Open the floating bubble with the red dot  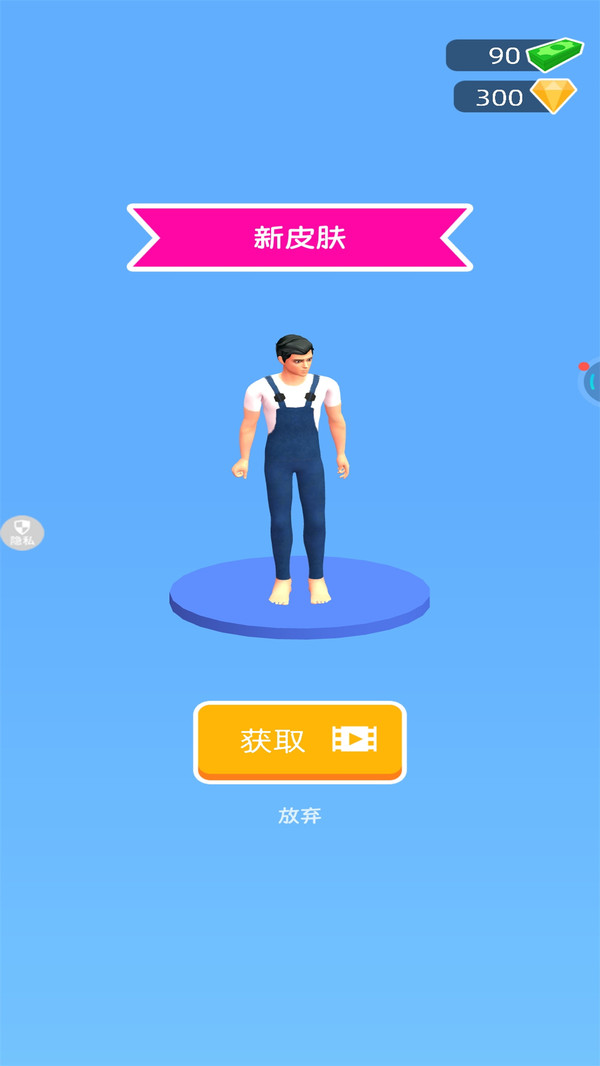pyautogui.click(x=591, y=380)
